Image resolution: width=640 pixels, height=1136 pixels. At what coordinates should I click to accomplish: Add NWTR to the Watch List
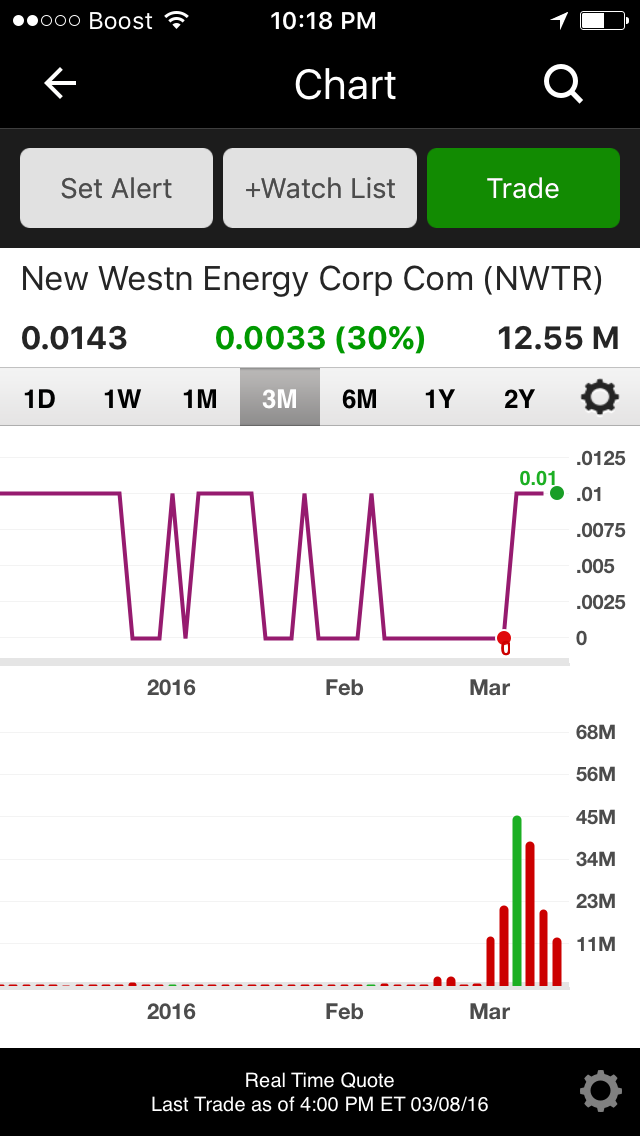tap(320, 188)
